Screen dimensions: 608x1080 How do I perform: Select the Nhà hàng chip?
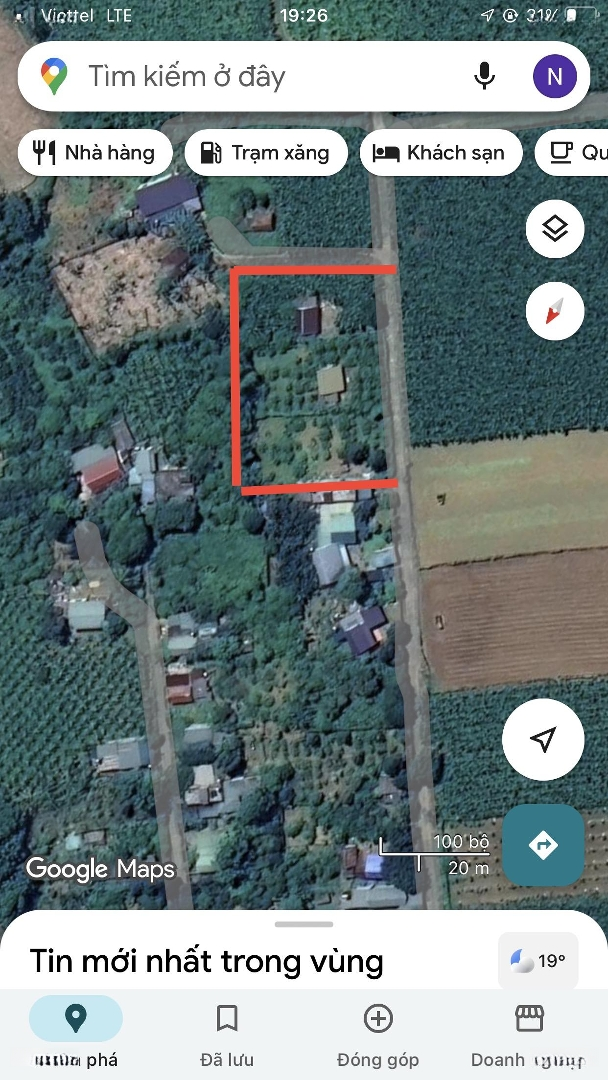tap(95, 153)
